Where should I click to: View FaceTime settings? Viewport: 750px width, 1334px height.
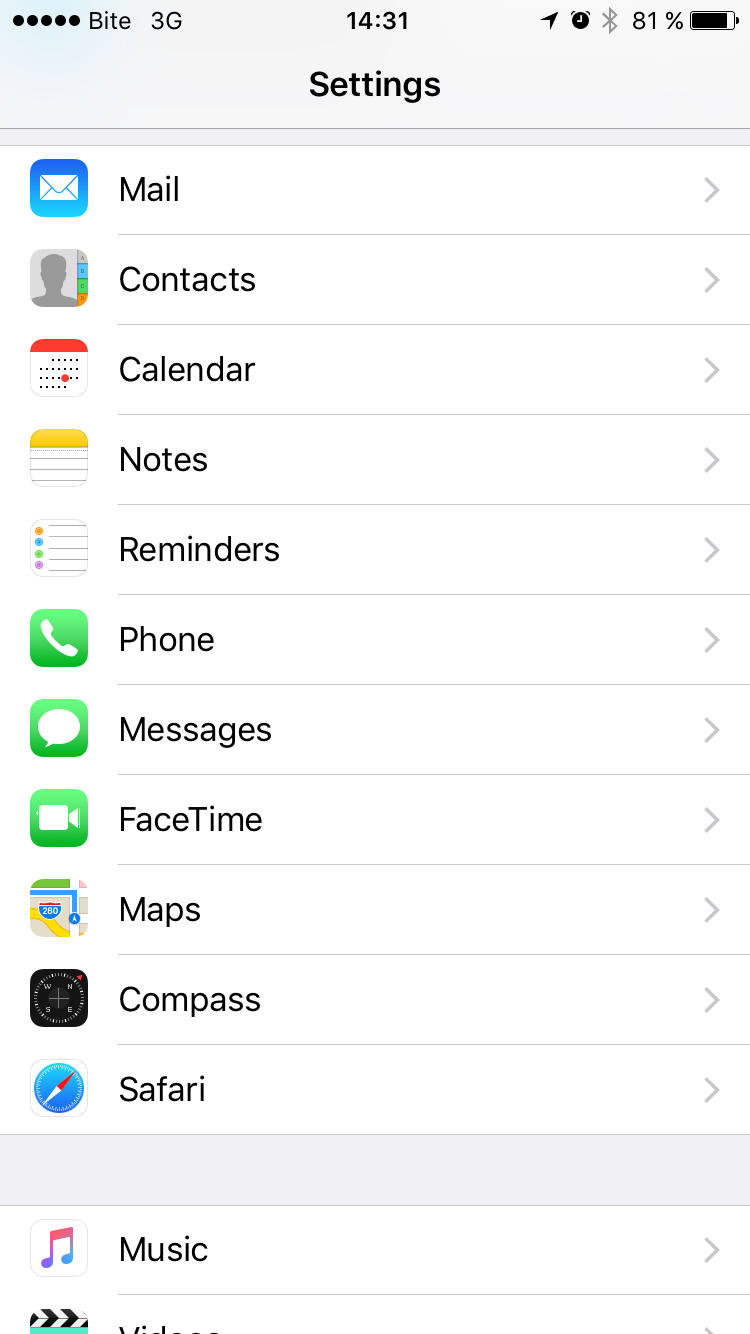point(375,820)
